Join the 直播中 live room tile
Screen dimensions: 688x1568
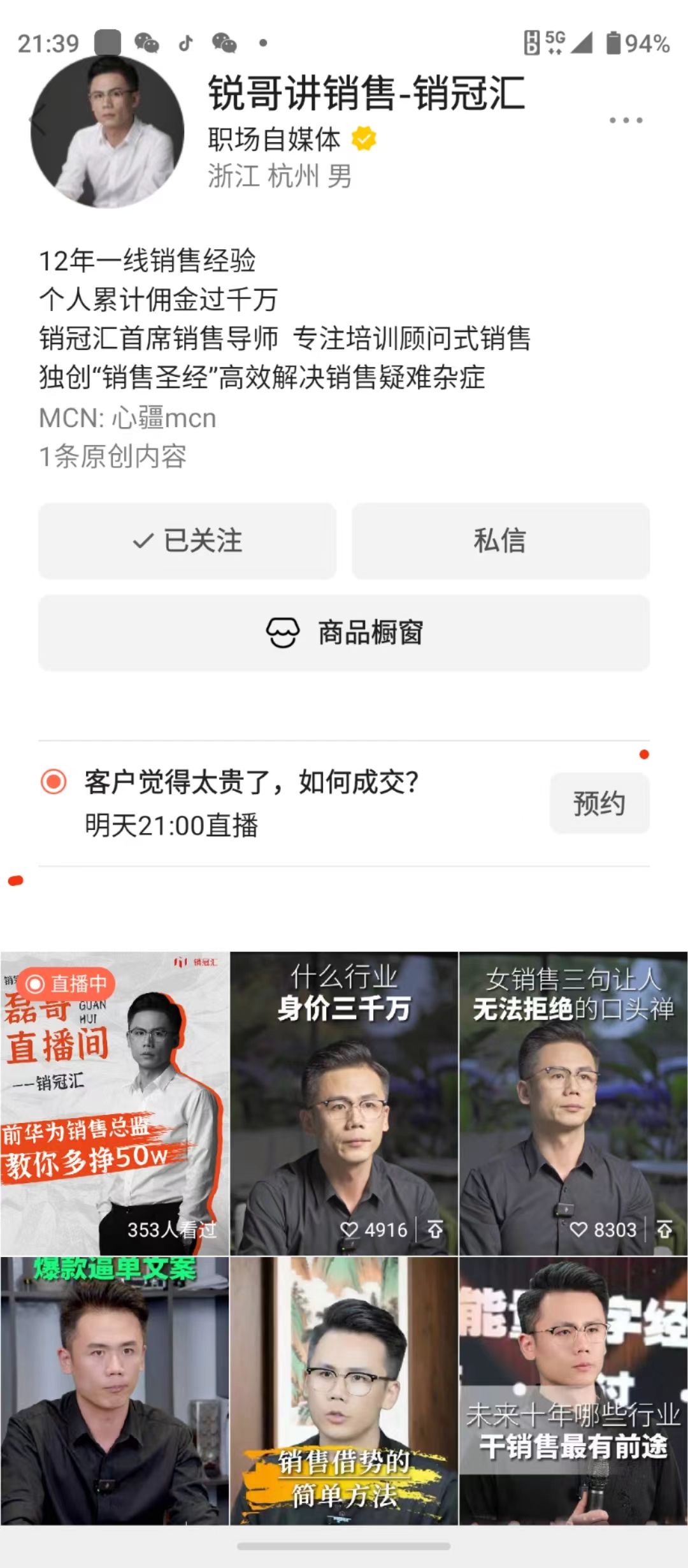(x=115, y=1104)
